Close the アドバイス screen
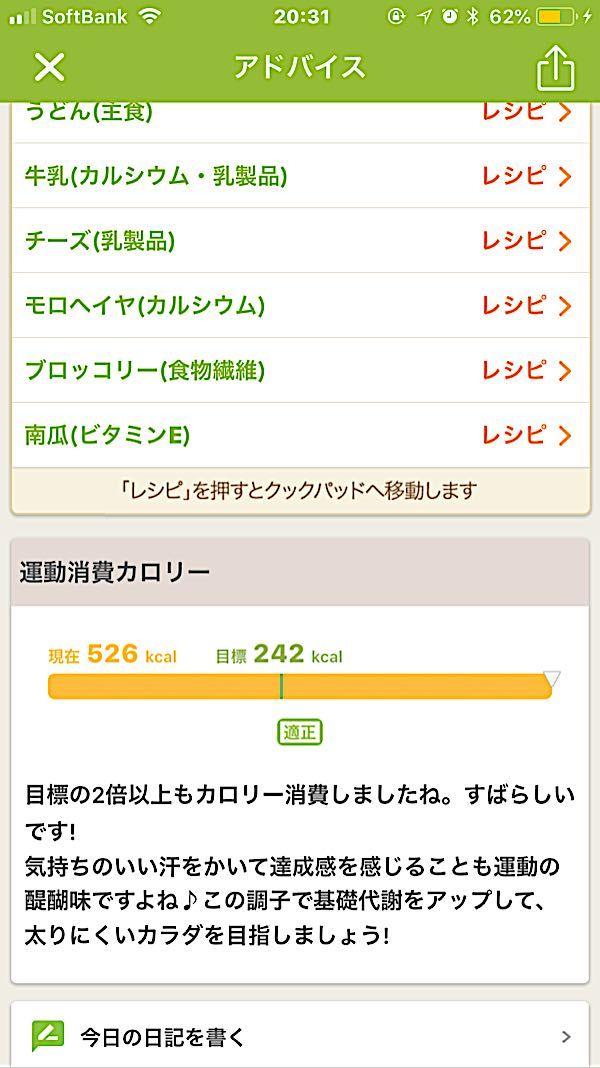 point(49,67)
